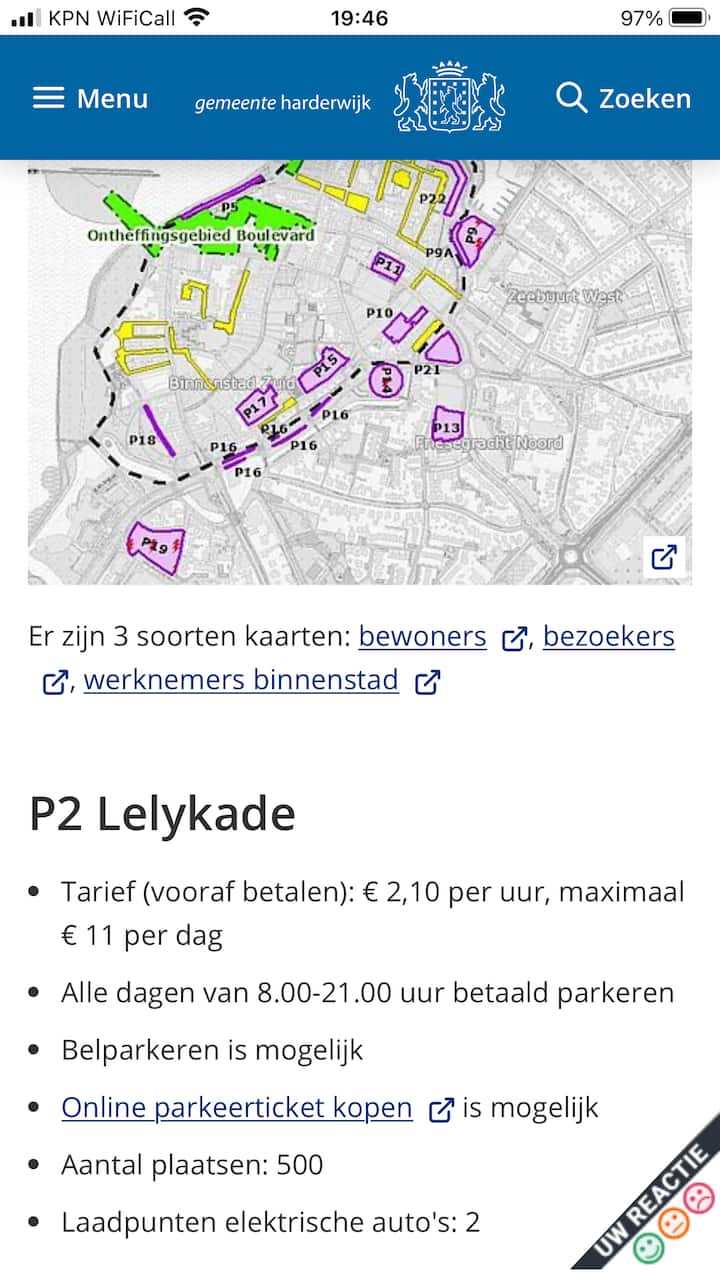Viewport: 720px width, 1280px height.
Task: Open the bewoners map link
Action: [x=422, y=637]
